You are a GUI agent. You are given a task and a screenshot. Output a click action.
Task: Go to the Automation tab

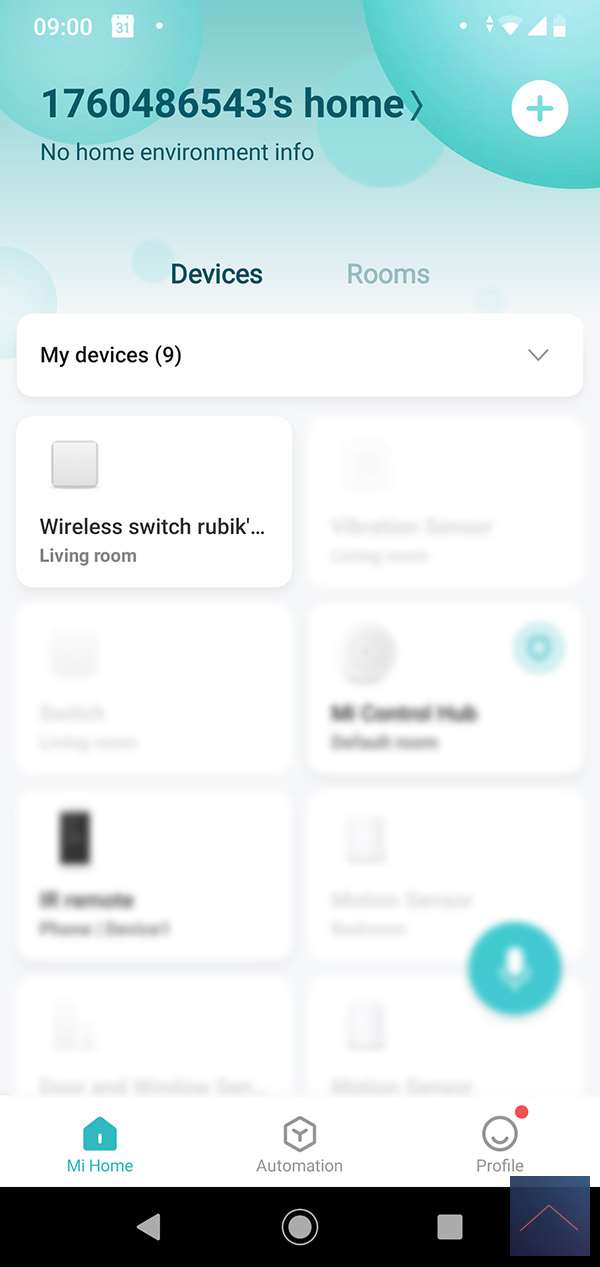(x=299, y=1146)
